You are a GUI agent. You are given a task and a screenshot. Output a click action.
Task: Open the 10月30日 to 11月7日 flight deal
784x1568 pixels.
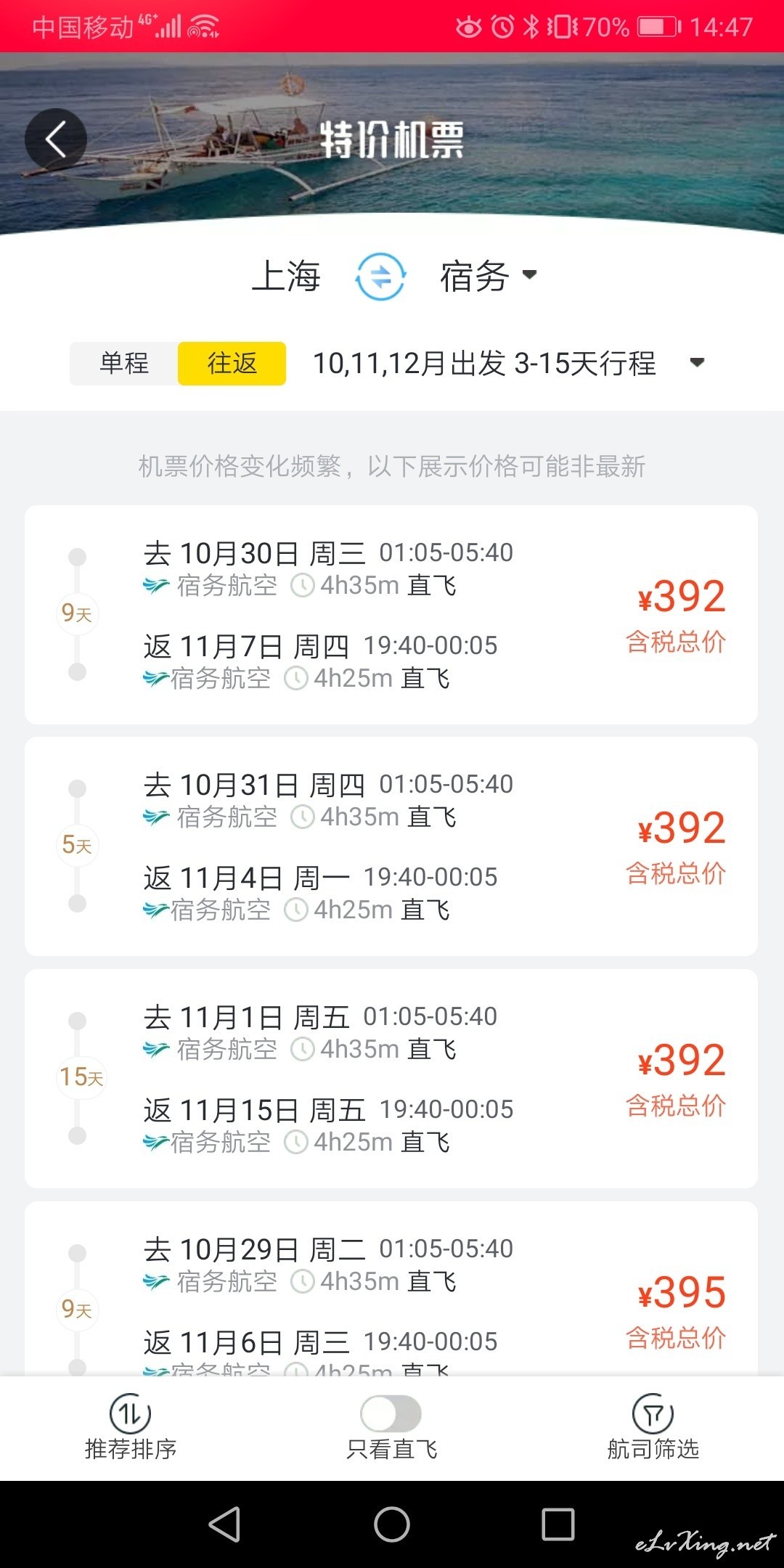(391, 615)
